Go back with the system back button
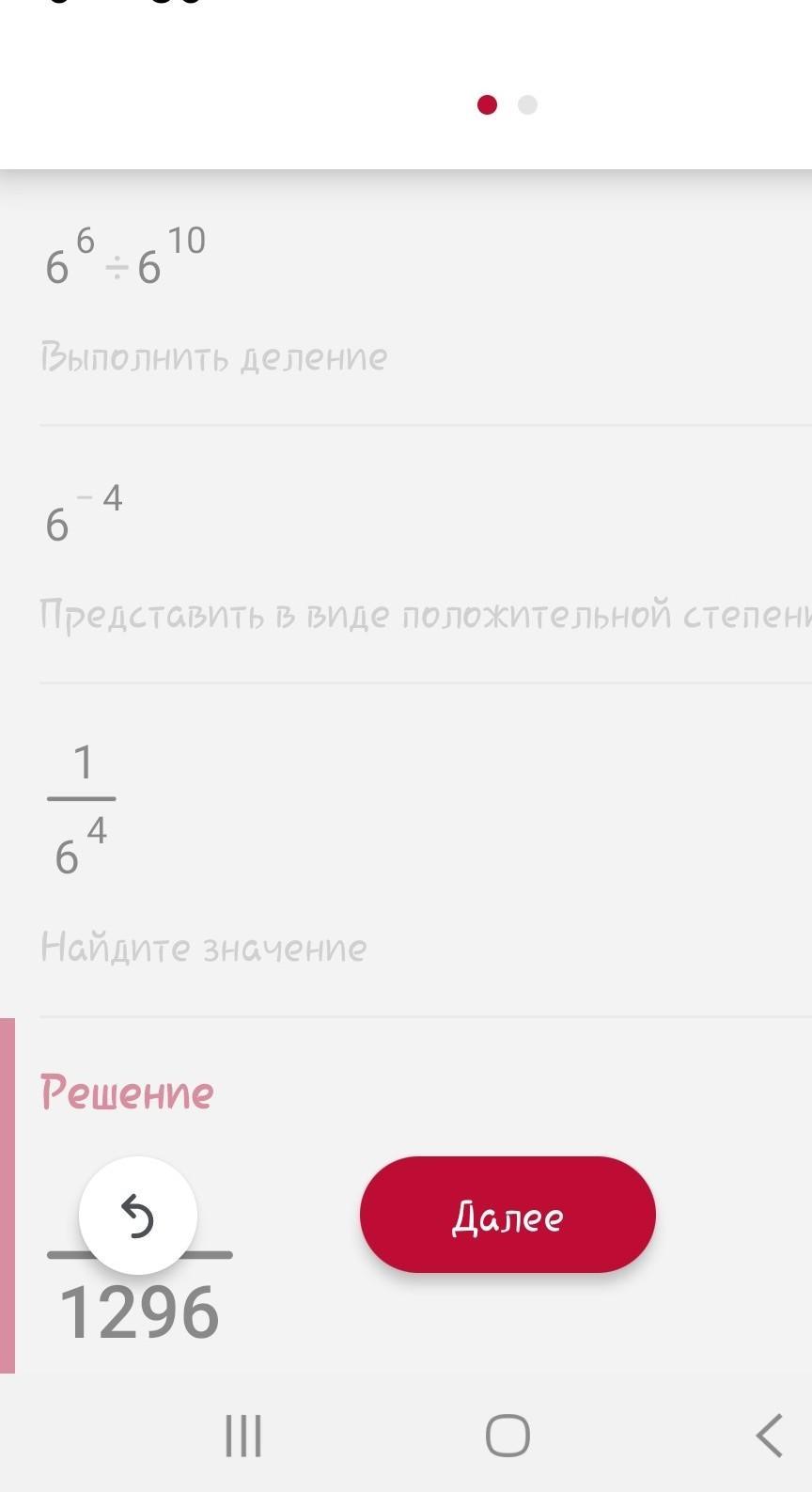The width and height of the screenshot is (812, 1492). click(x=769, y=1436)
